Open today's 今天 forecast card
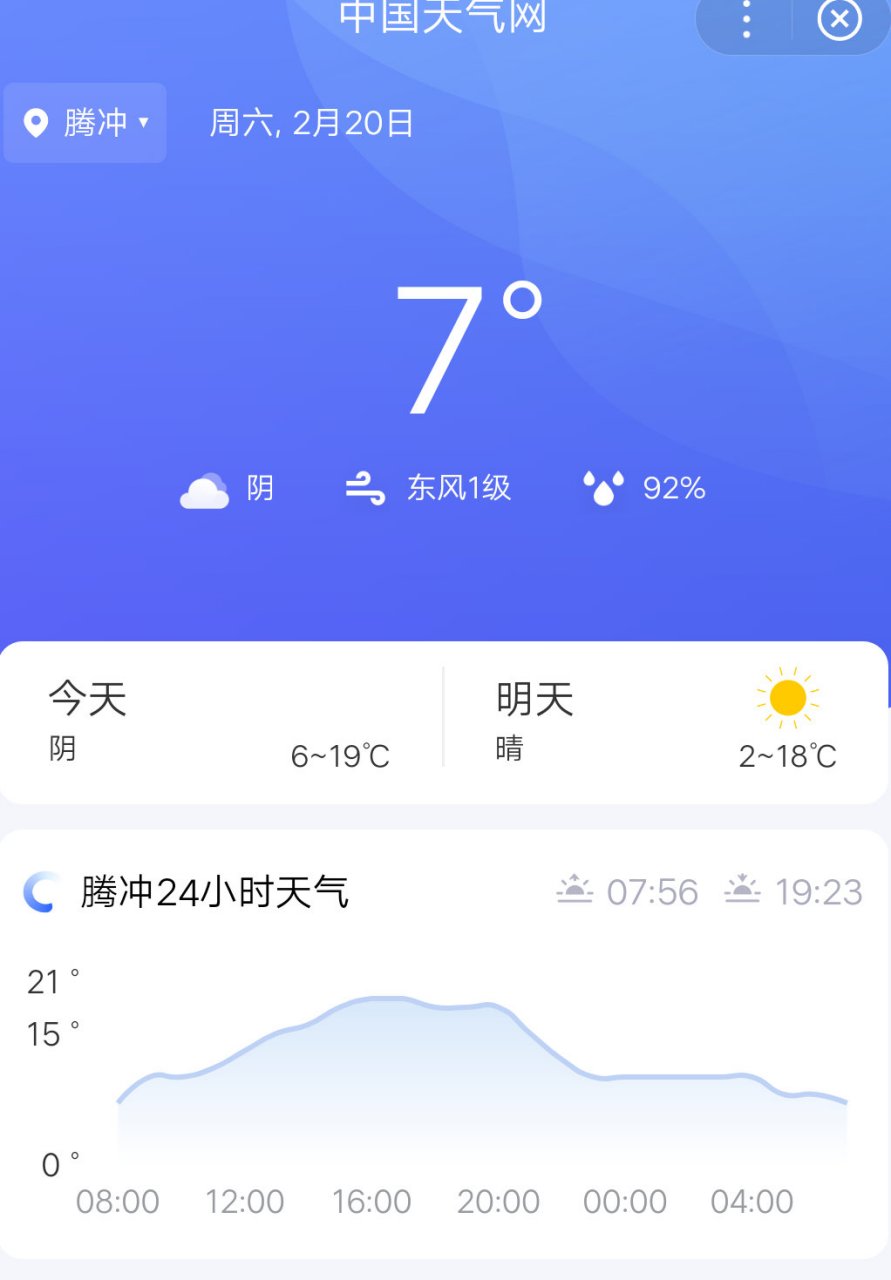 (x=220, y=722)
